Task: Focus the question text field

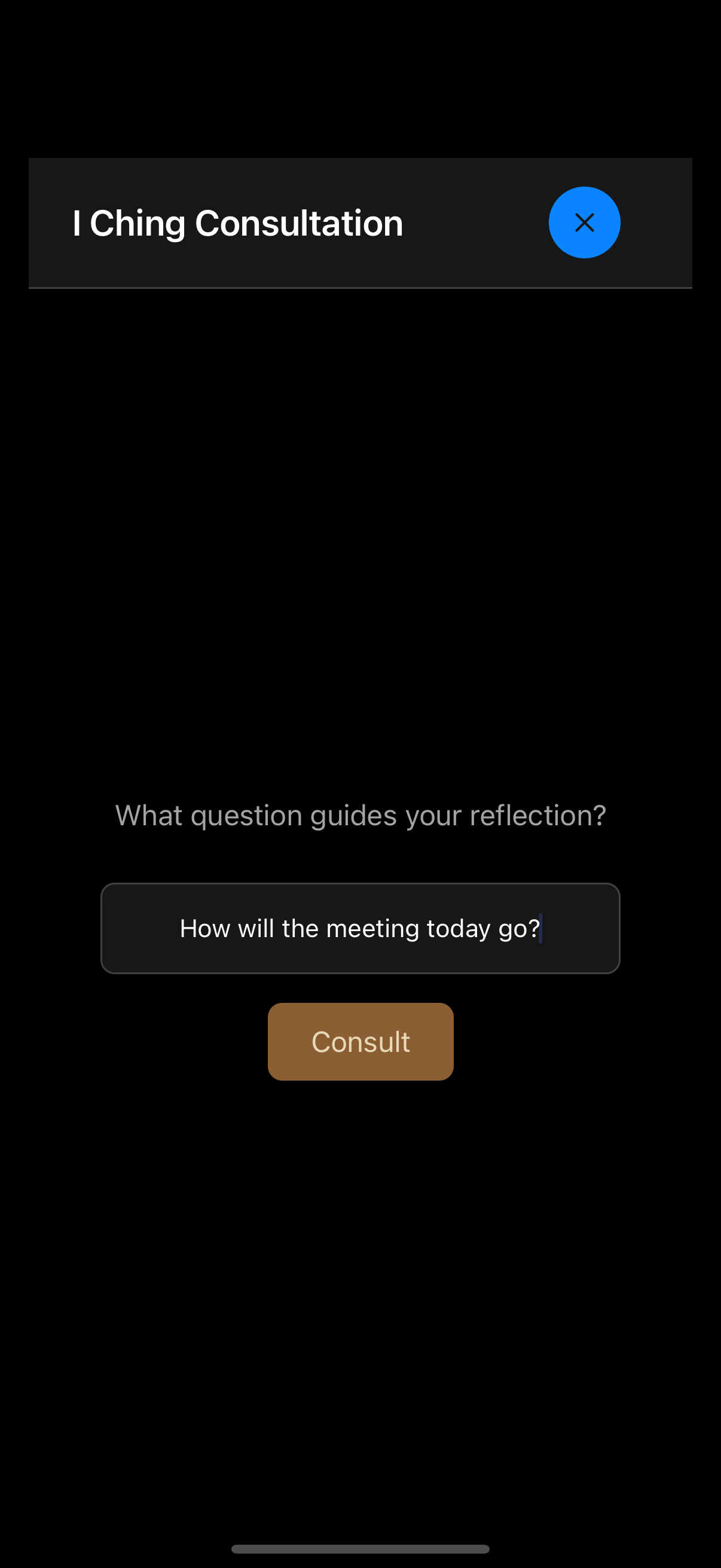Action: (x=360, y=928)
